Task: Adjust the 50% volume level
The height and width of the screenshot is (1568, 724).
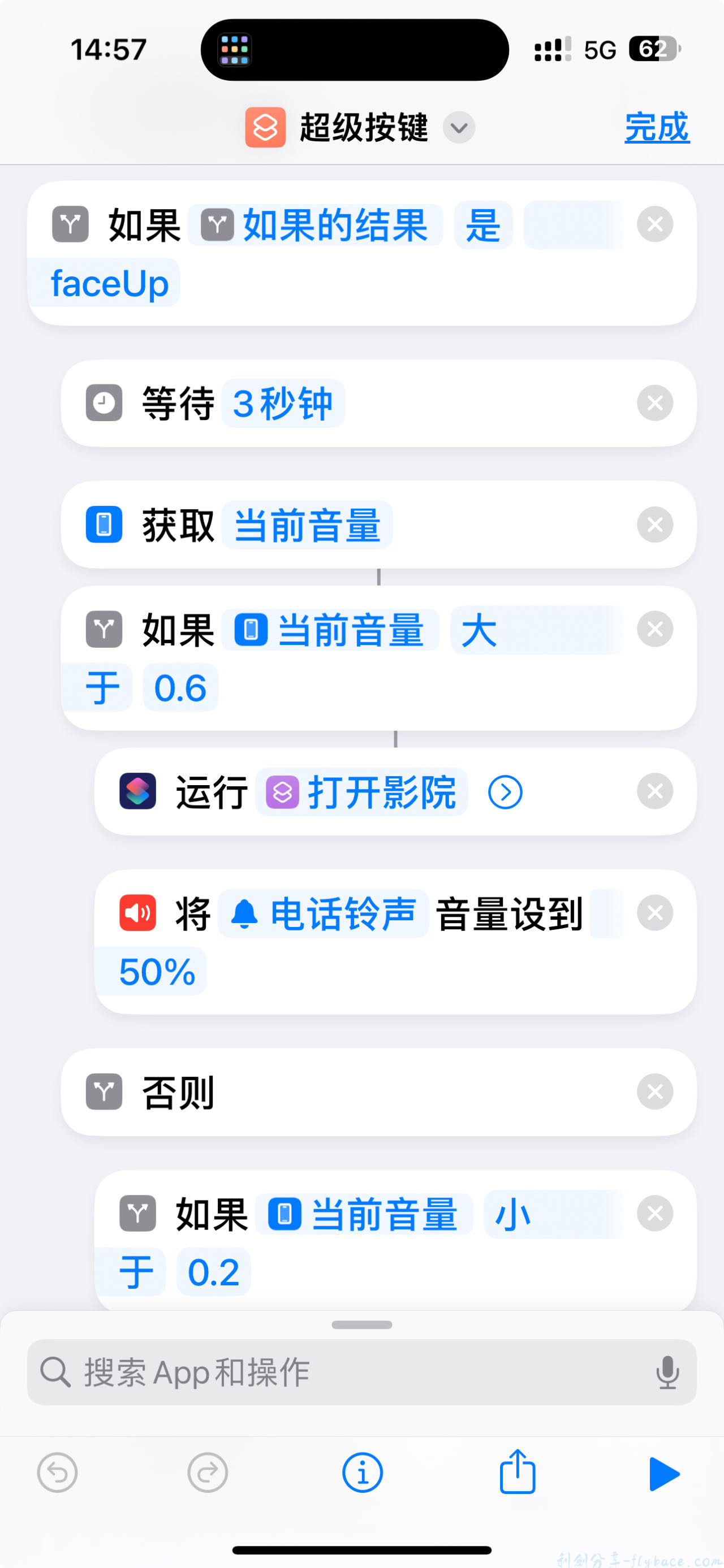Action: click(x=157, y=972)
